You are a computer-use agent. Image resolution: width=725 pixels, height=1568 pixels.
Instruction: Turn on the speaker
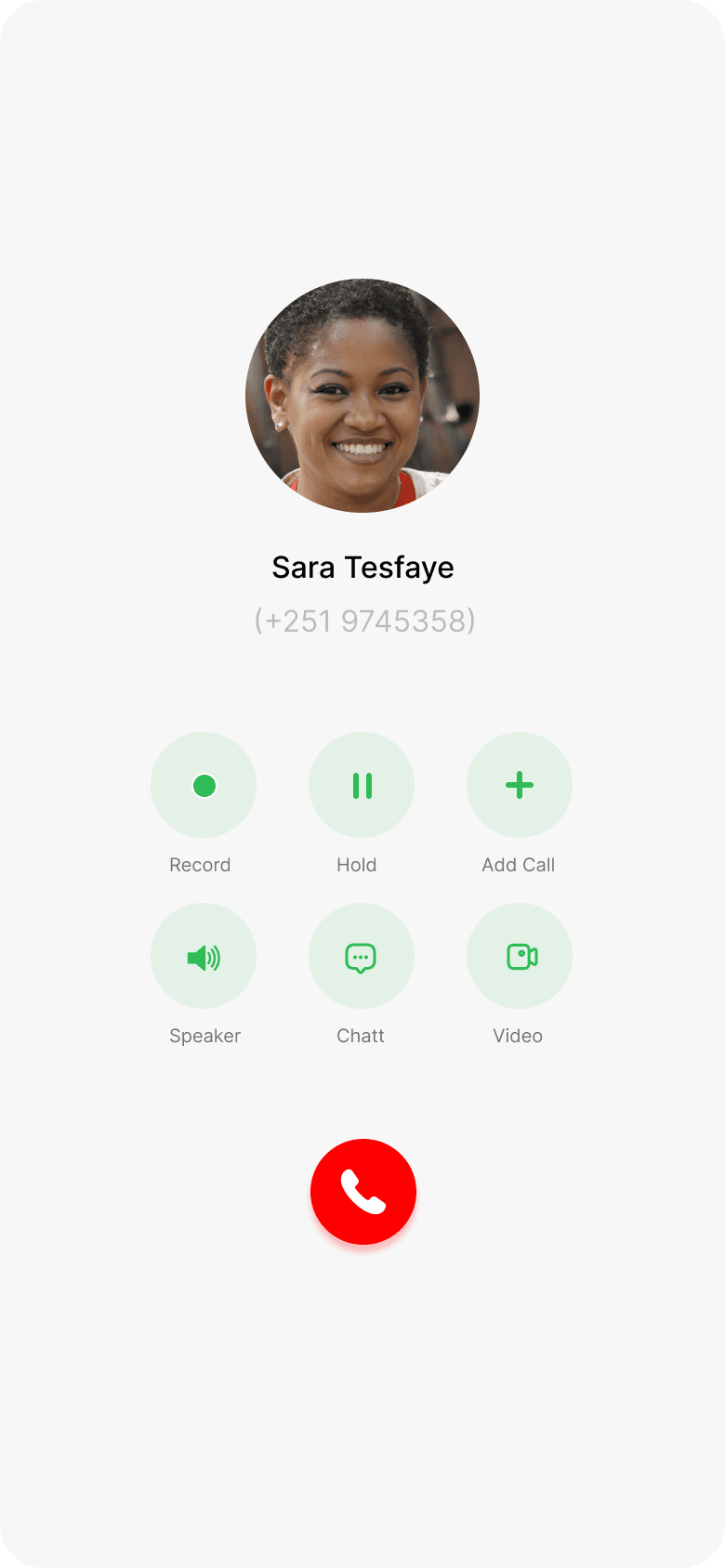[204, 956]
